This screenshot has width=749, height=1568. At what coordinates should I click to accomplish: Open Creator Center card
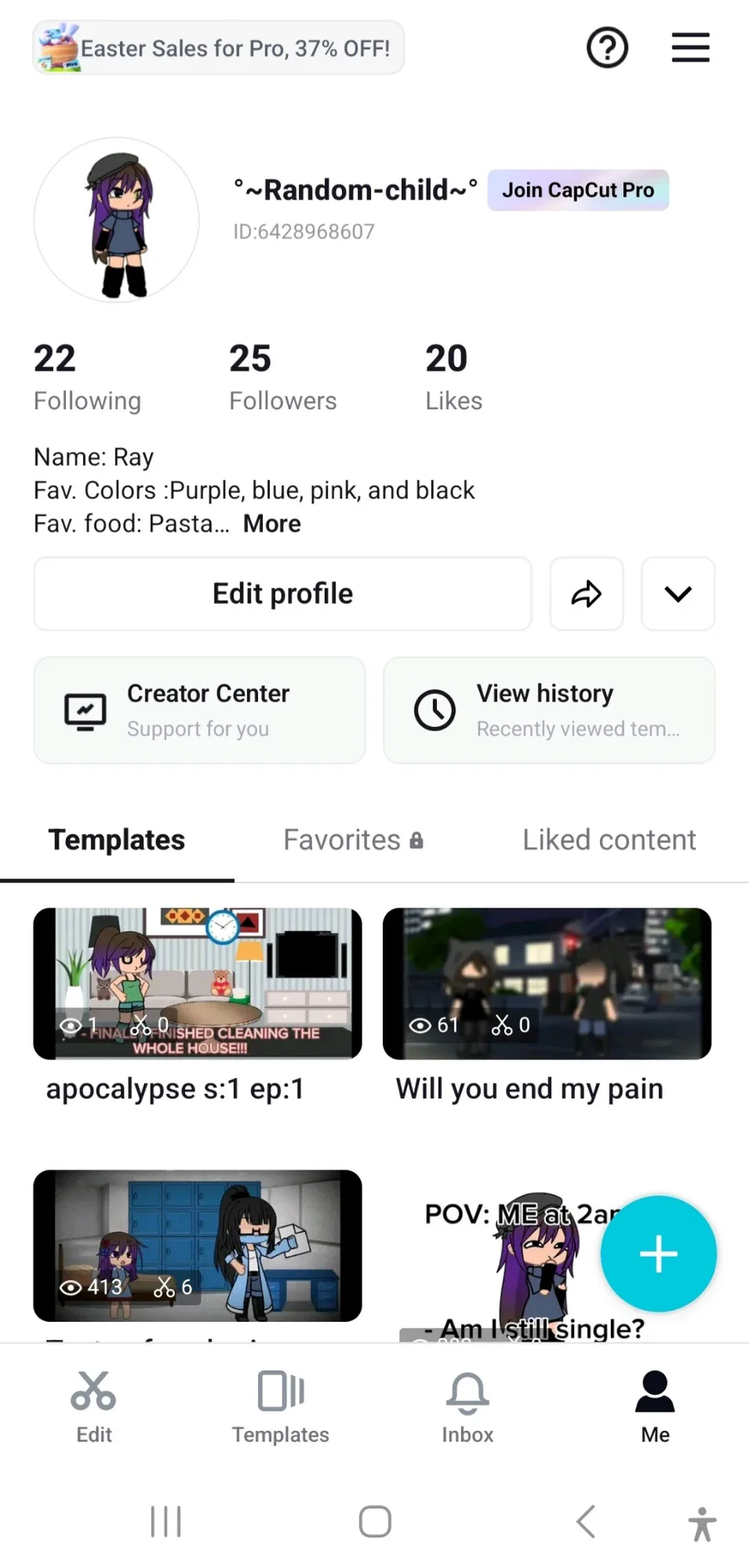coord(200,710)
